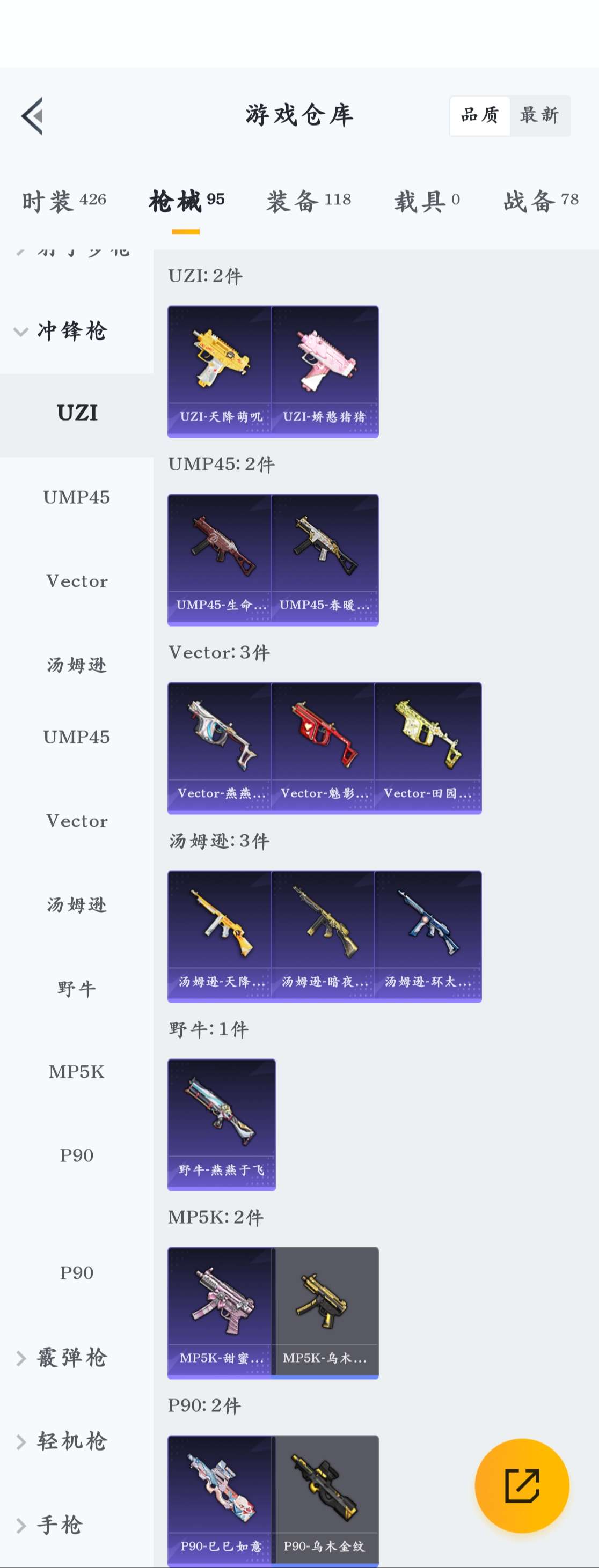This screenshot has width=599, height=1568.
Task: Open the UZI-娇憨猪猪 skin
Action: tap(324, 371)
